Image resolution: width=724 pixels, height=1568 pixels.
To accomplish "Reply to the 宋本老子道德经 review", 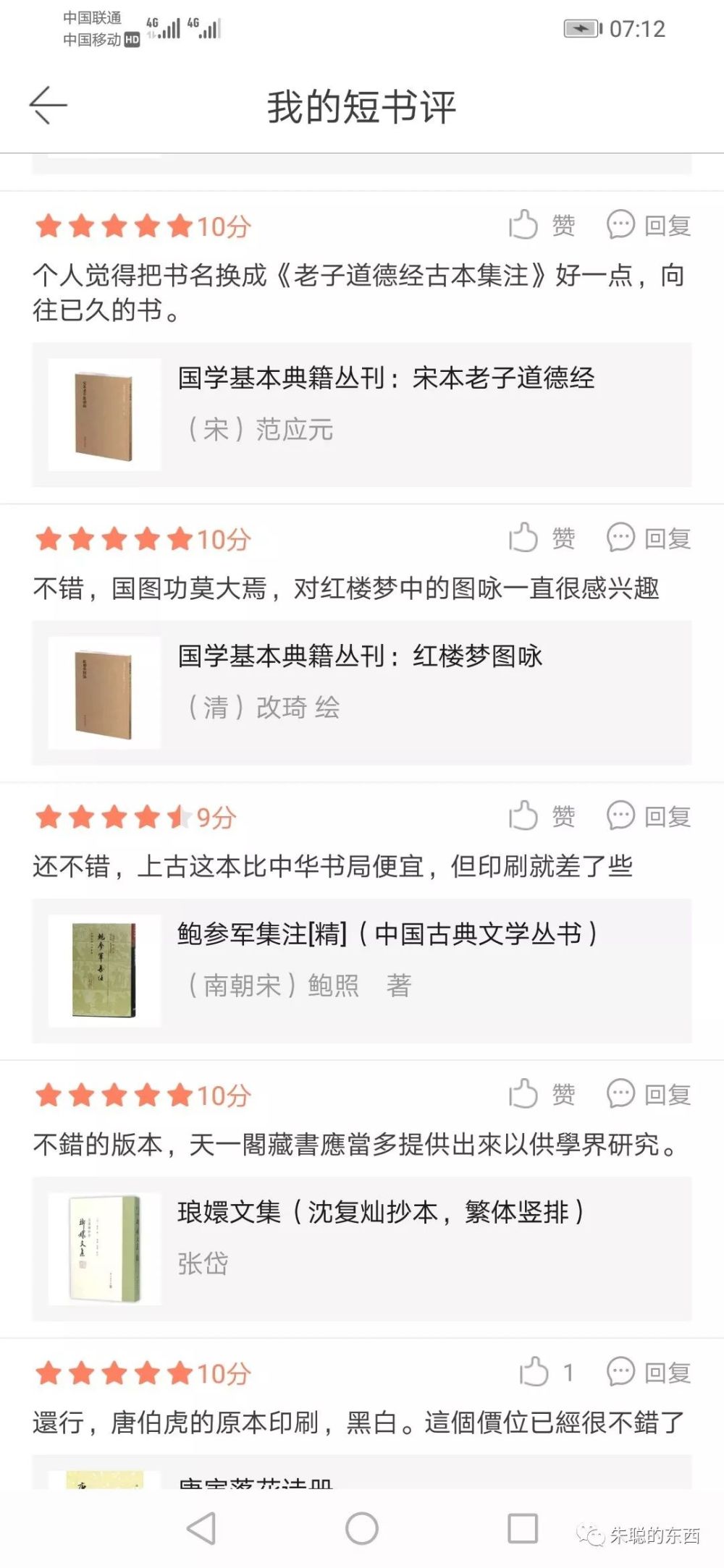I will (x=649, y=225).
